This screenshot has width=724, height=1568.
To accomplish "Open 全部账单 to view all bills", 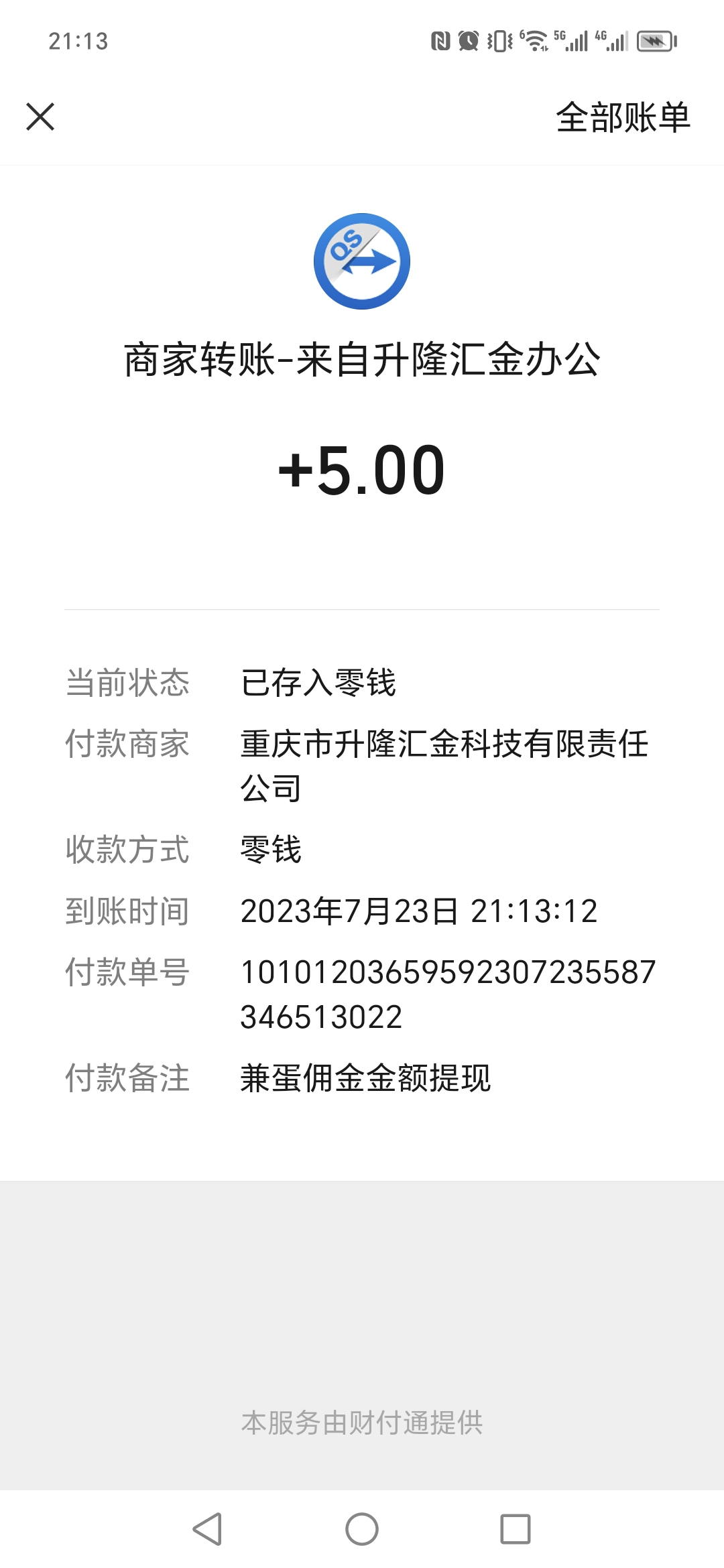I will [623, 117].
